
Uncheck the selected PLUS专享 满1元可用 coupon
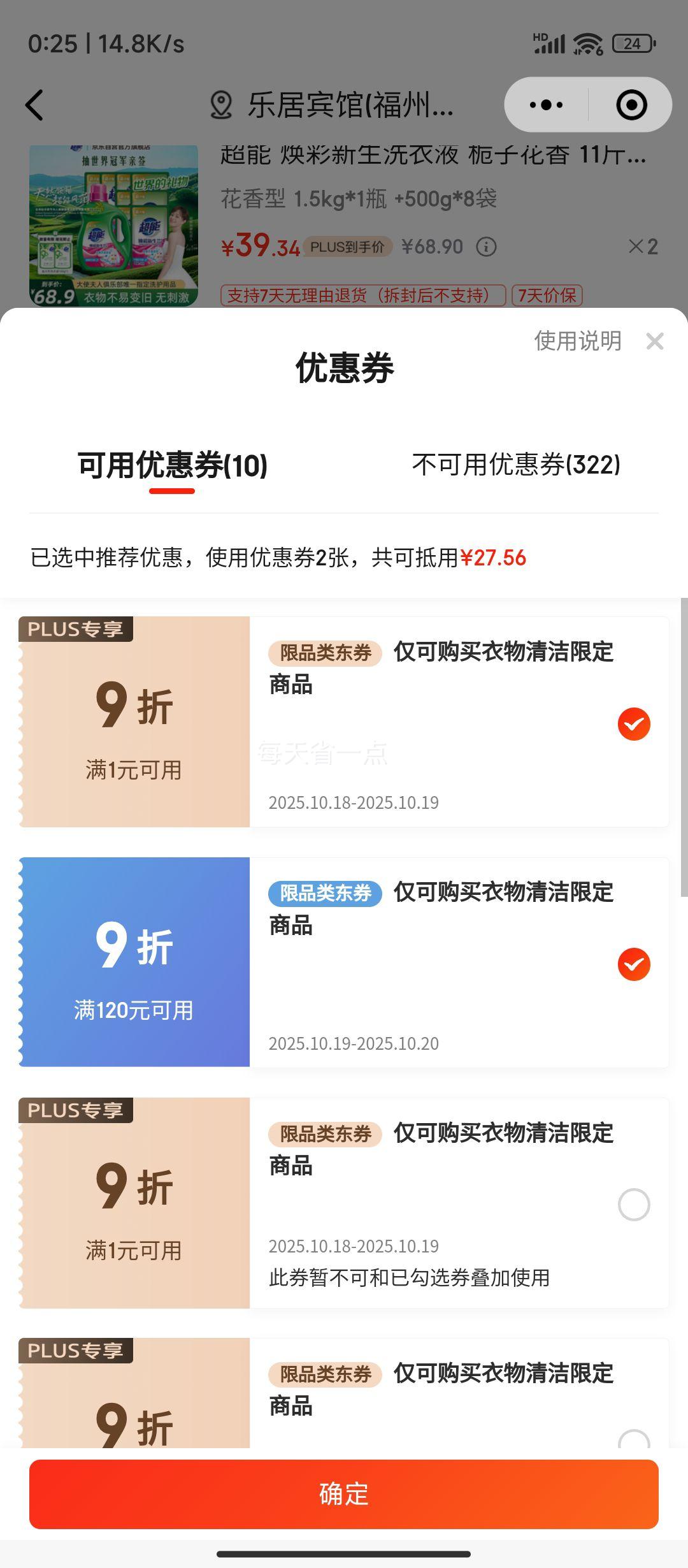coord(634,724)
